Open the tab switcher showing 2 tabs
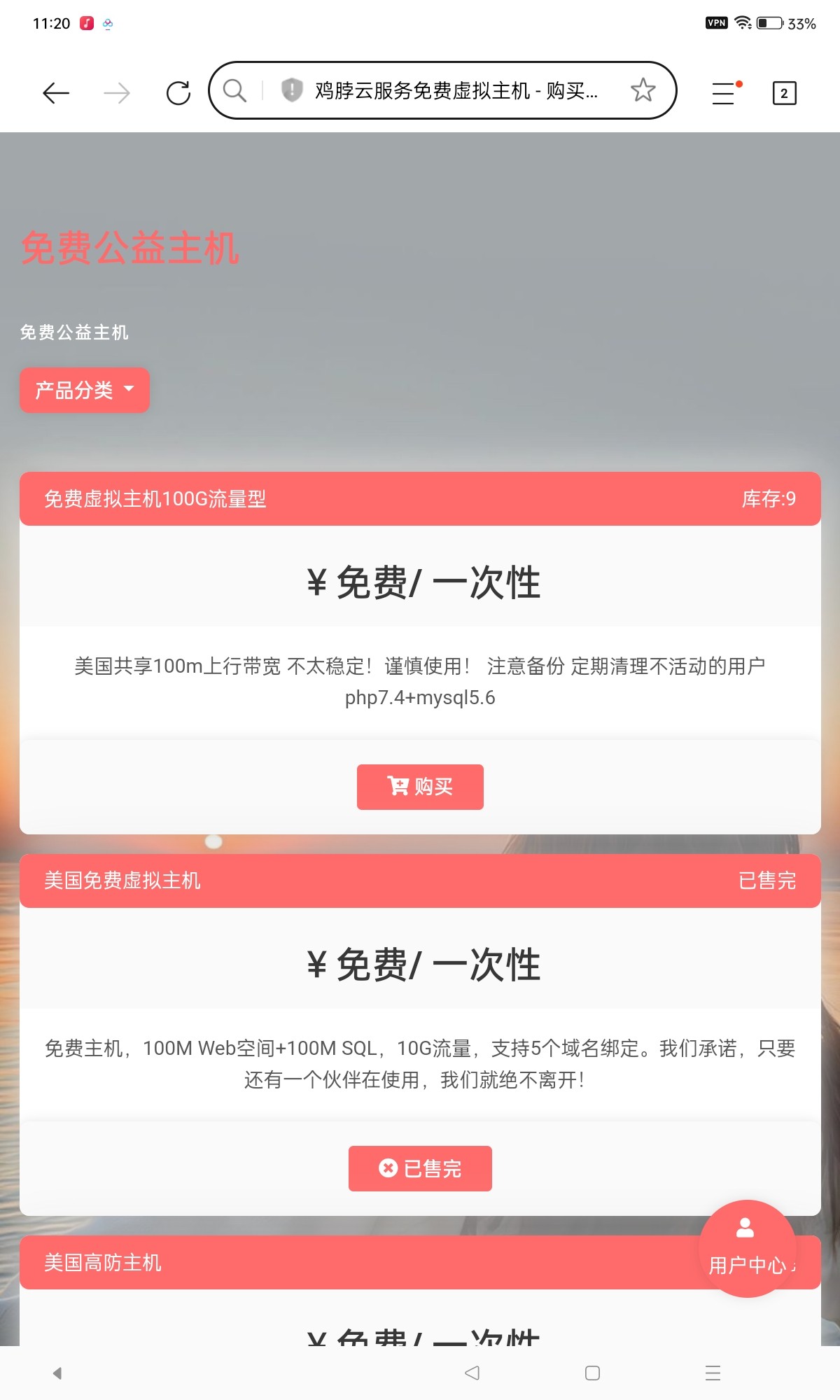 pos(784,92)
